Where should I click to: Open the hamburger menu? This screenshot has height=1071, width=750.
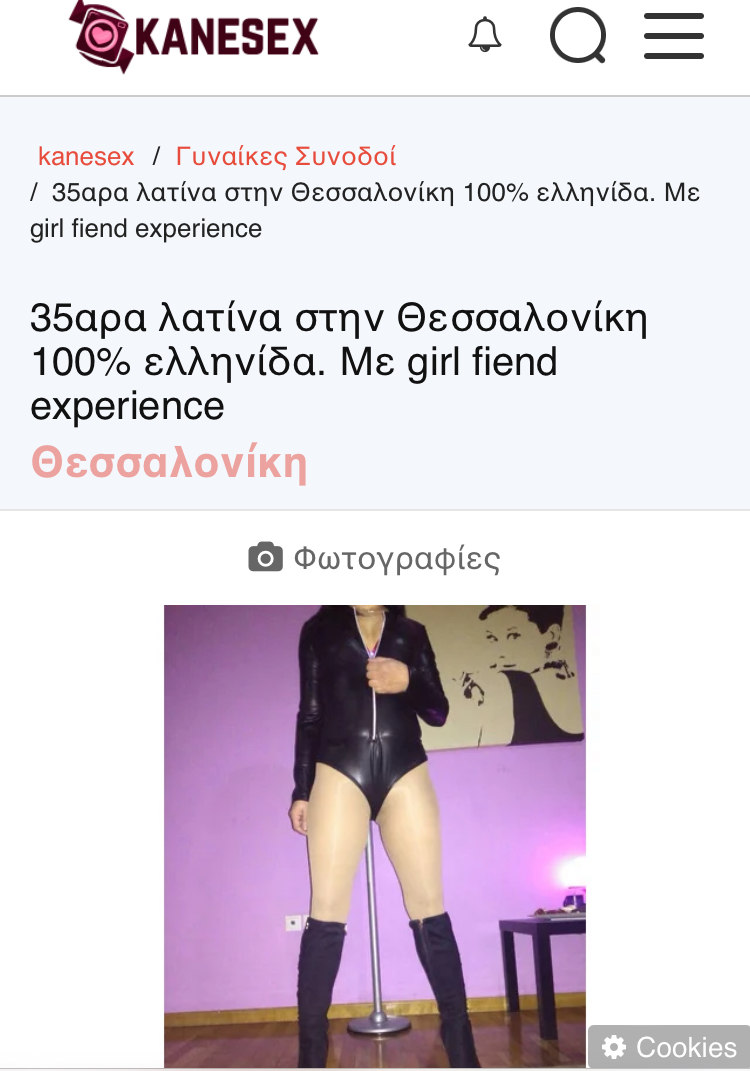[674, 37]
